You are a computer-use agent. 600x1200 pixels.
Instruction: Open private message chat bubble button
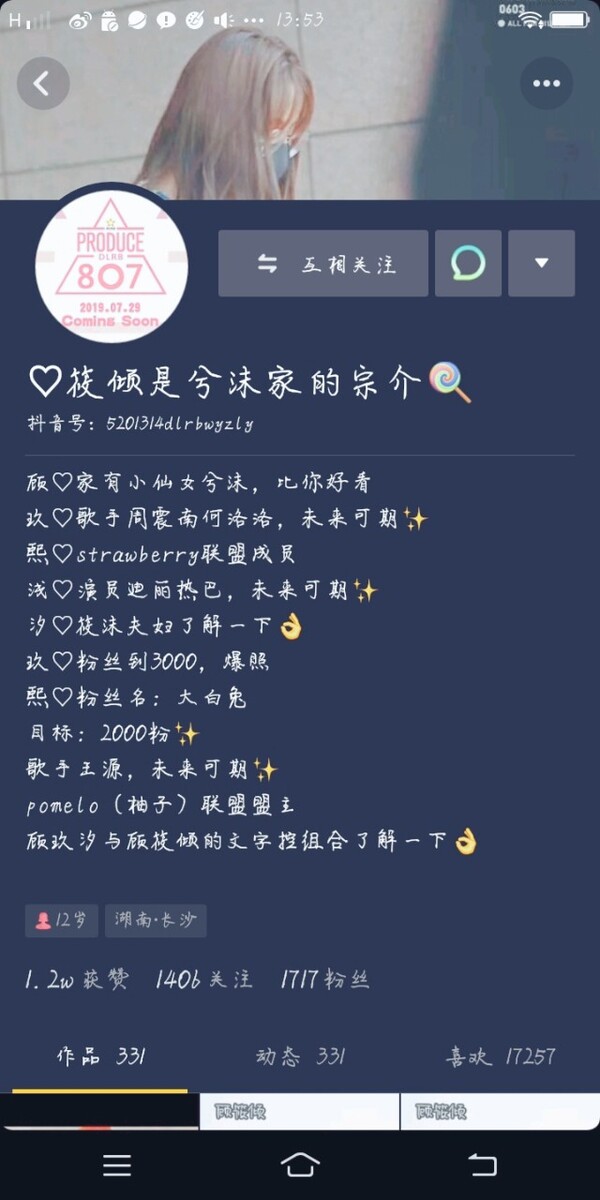pyautogui.click(x=468, y=264)
